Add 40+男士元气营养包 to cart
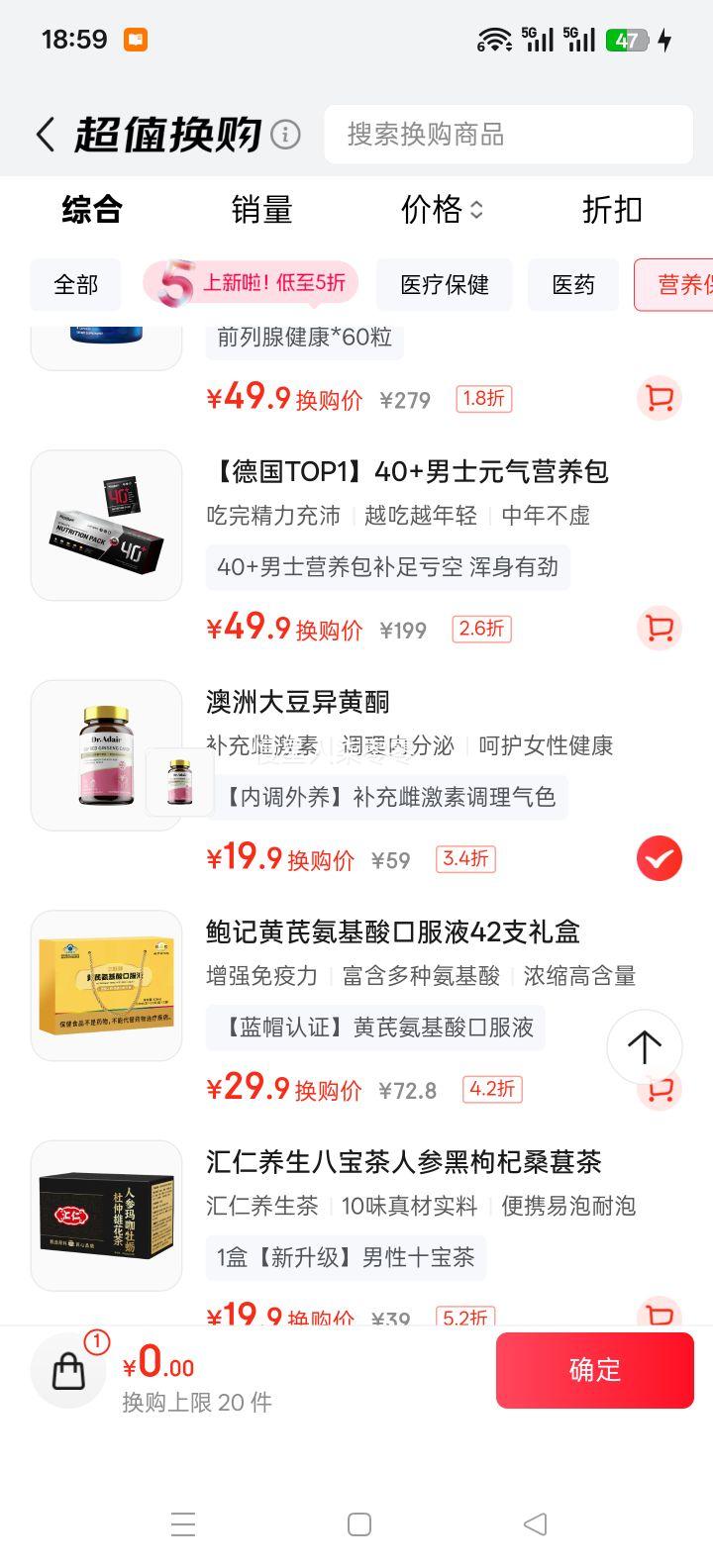Image resolution: width=713 pixels, height=1568 pixels. pos(659,629)
